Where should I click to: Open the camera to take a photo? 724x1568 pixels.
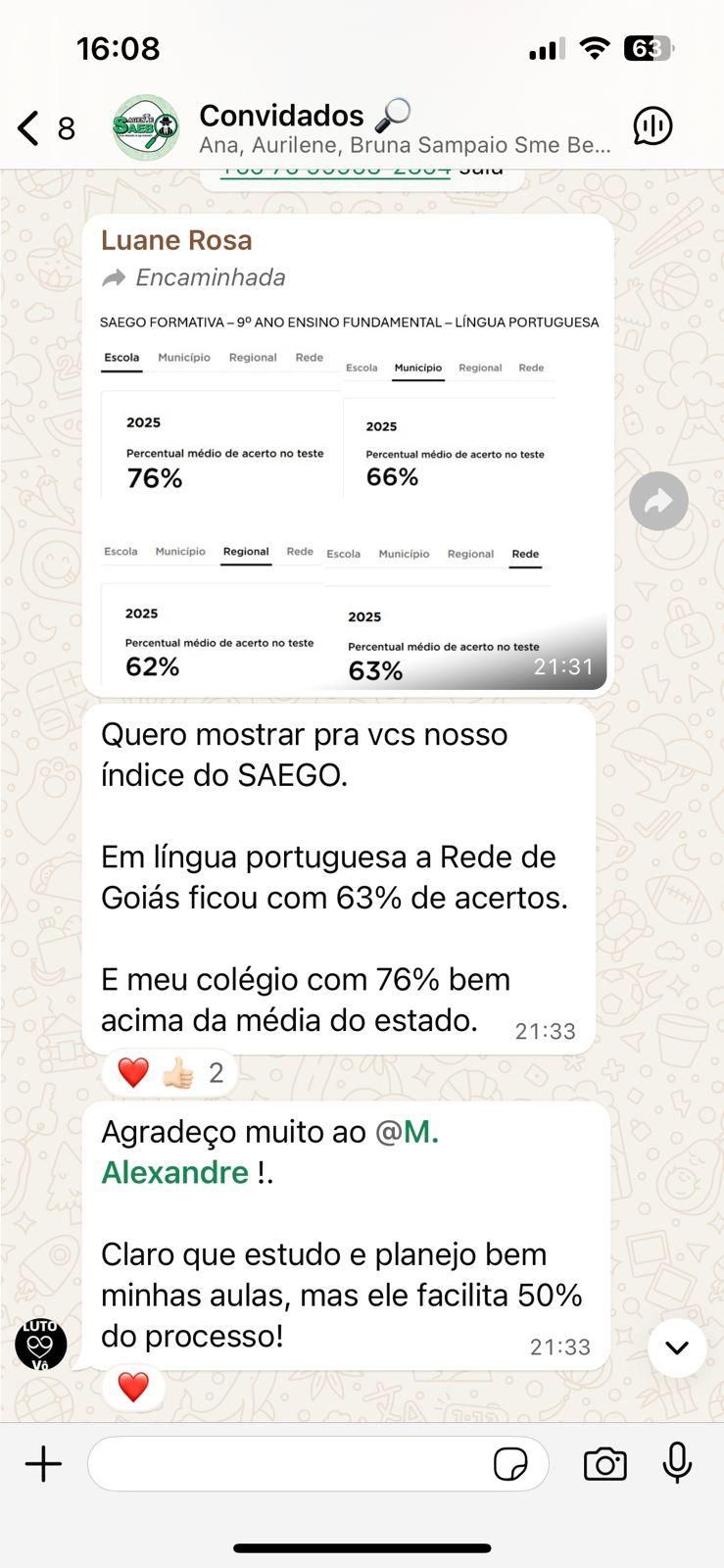coord(604,1464)
